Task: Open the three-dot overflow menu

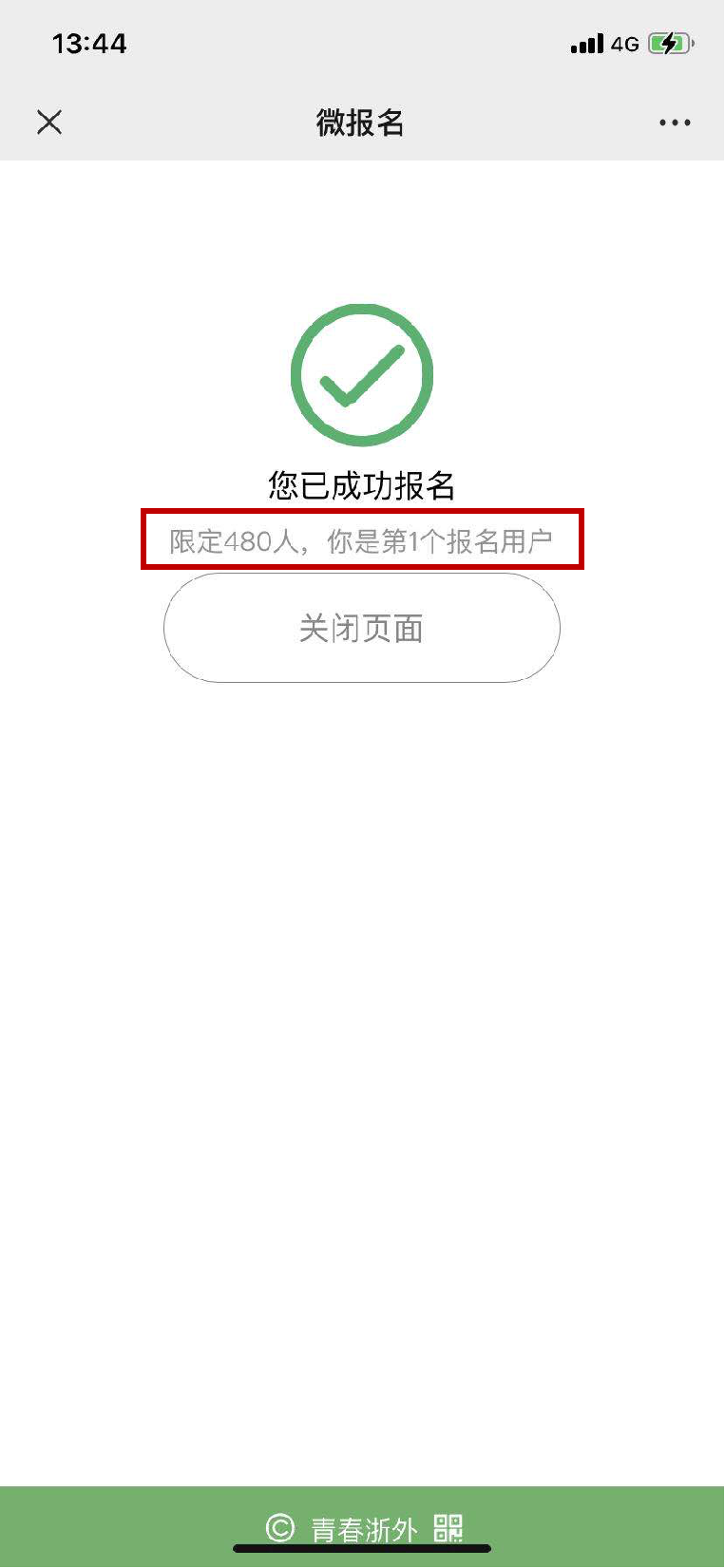Action: point(674,123)
